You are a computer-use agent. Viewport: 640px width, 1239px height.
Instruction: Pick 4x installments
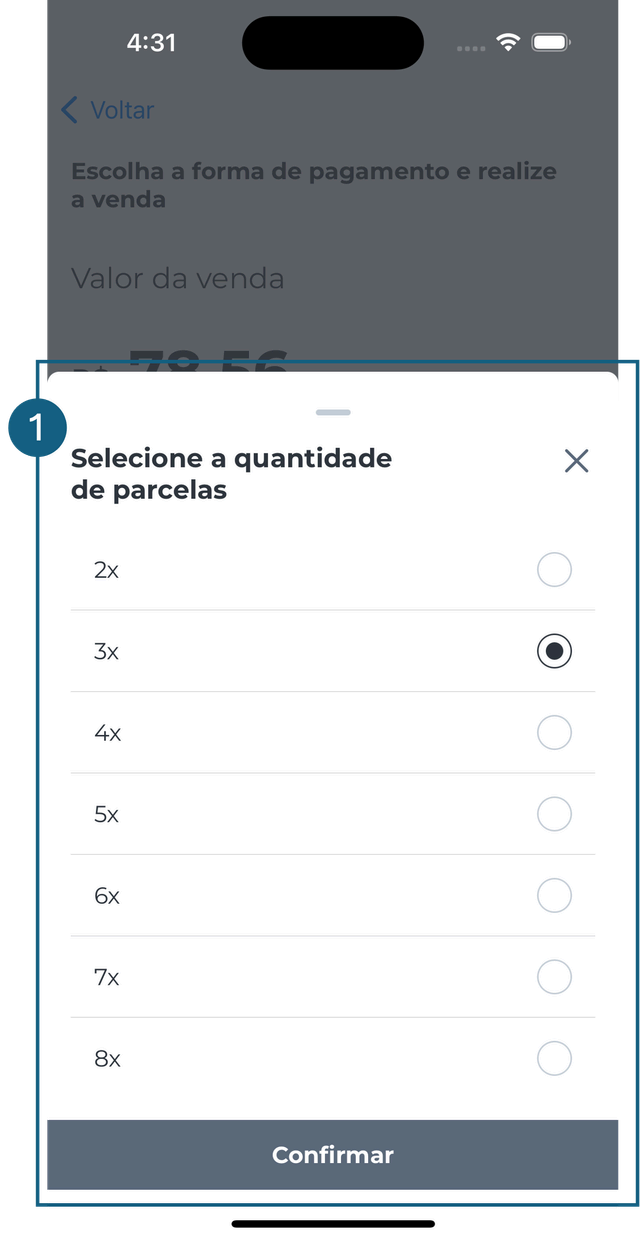333,733
